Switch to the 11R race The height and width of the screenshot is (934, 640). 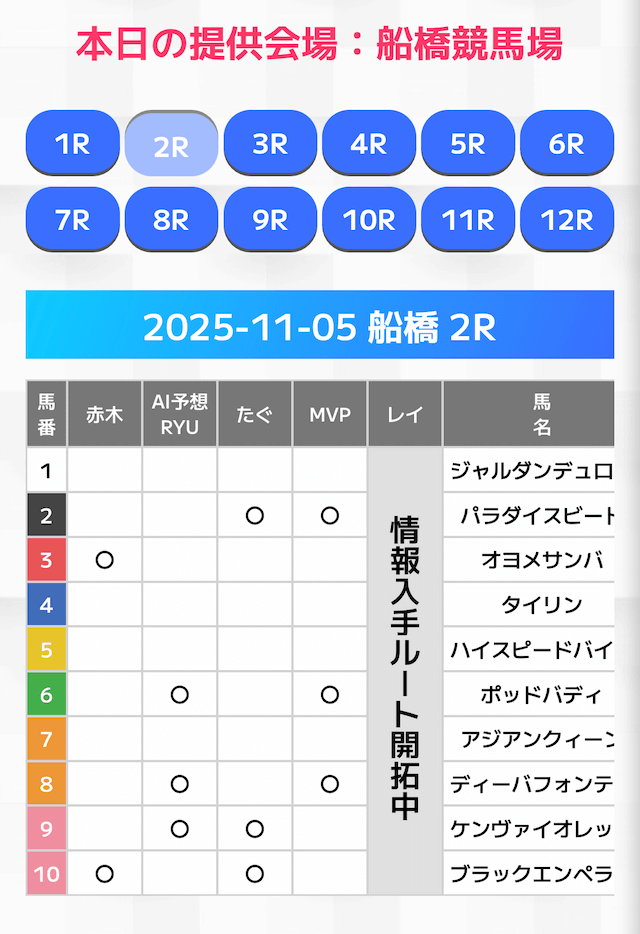[x=468, y=220]
